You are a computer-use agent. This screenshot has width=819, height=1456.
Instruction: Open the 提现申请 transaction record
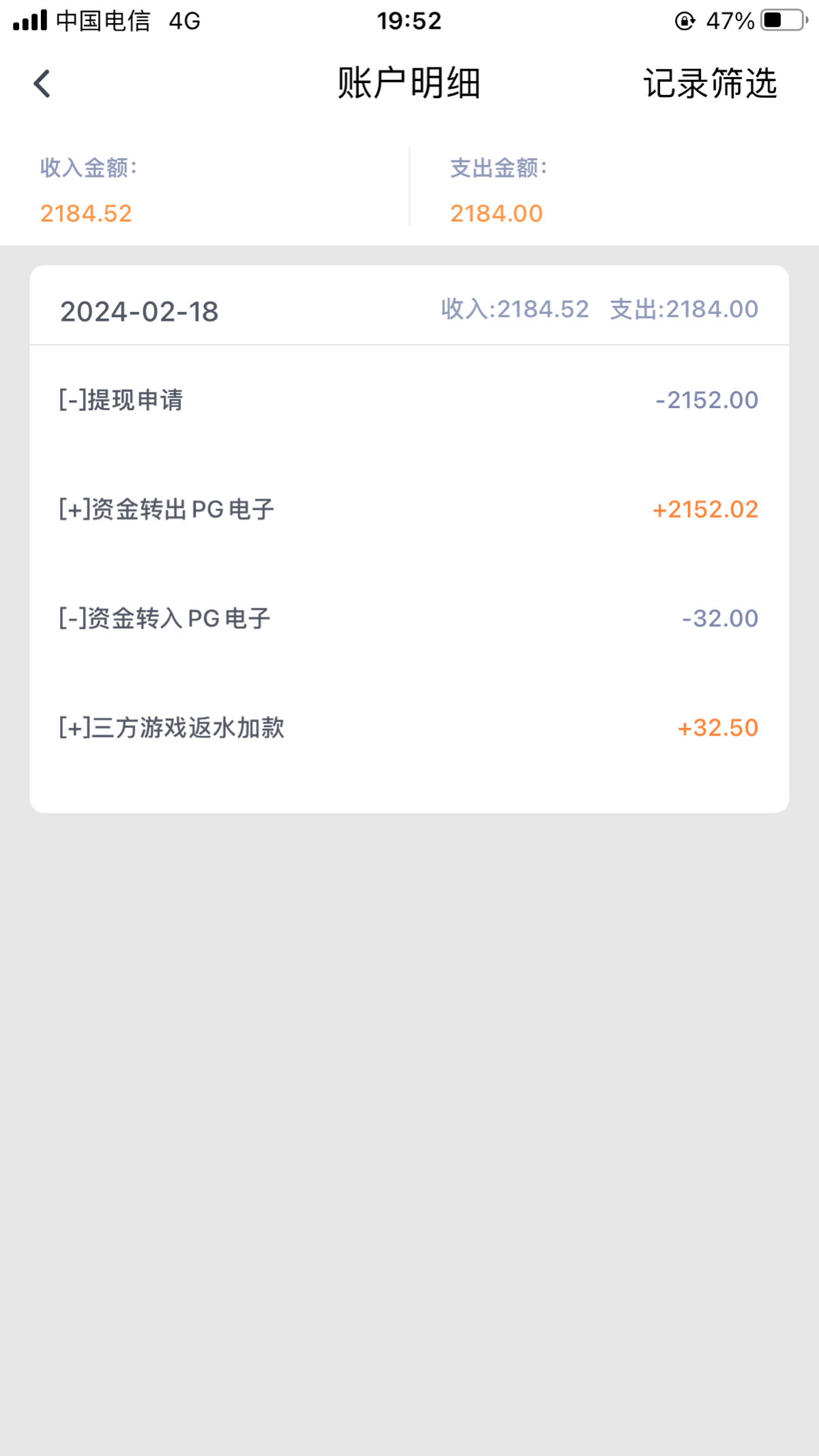pos(408,401)
